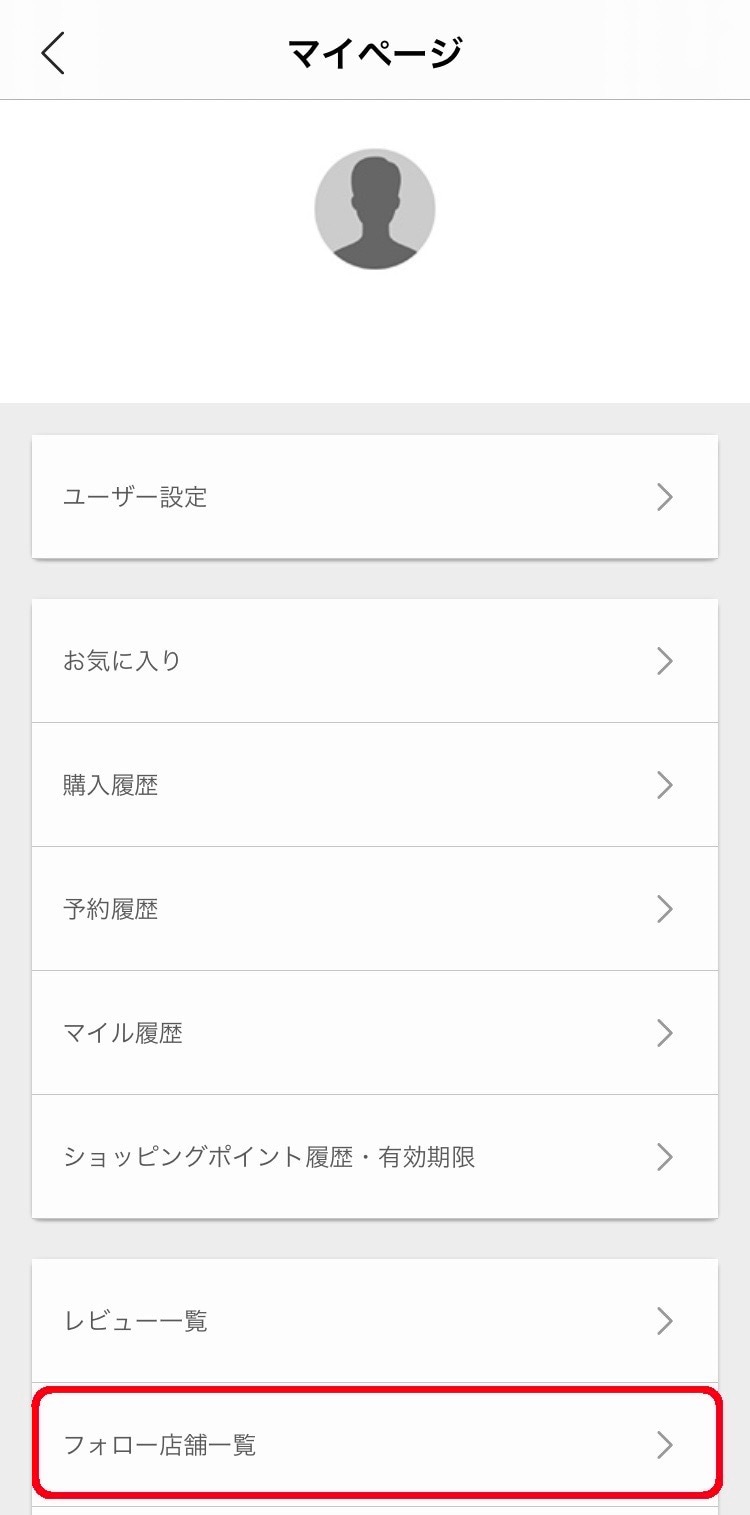View レビュー一覧
Image resolution: width=750 pixels, height=1515 pixels.
(375, 1321)
